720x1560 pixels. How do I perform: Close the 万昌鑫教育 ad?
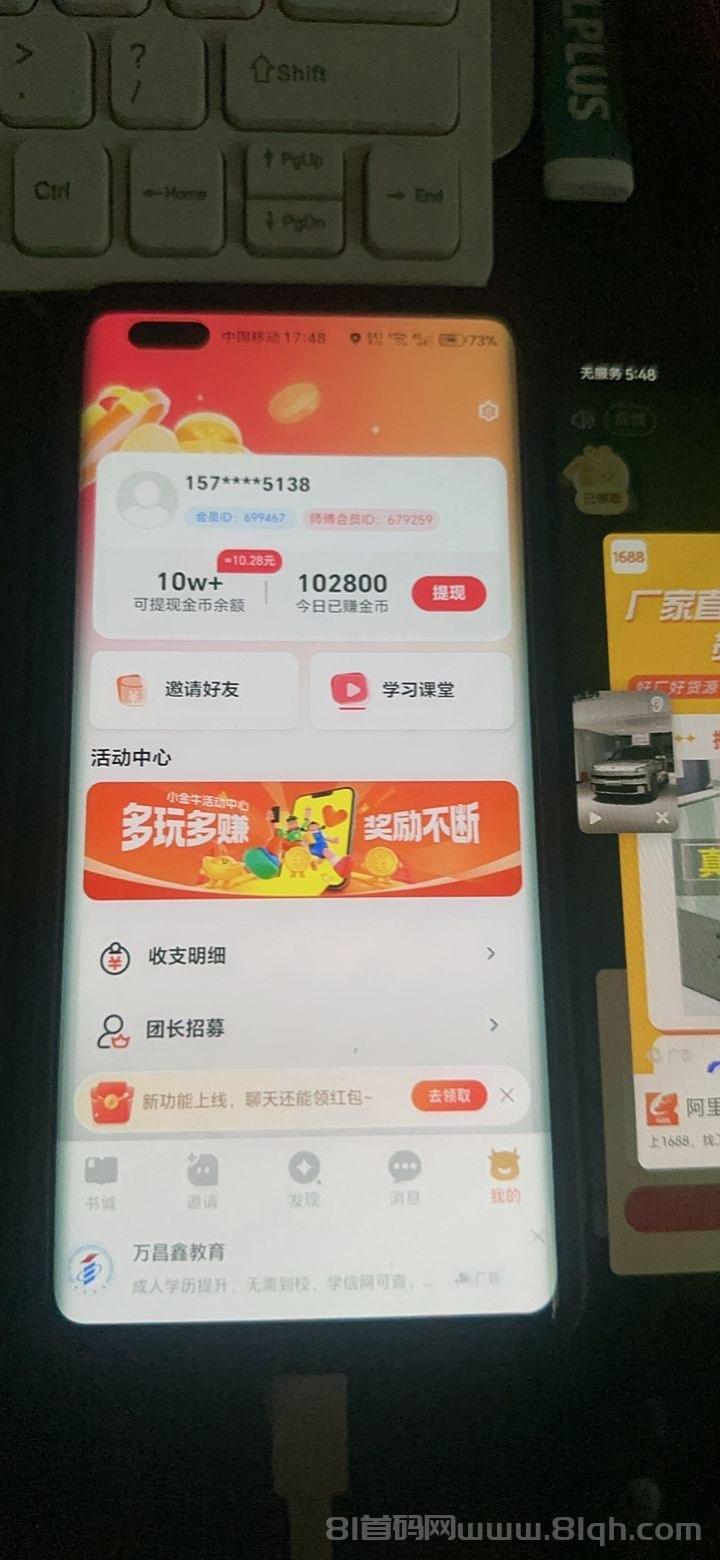click(538, 1236)
